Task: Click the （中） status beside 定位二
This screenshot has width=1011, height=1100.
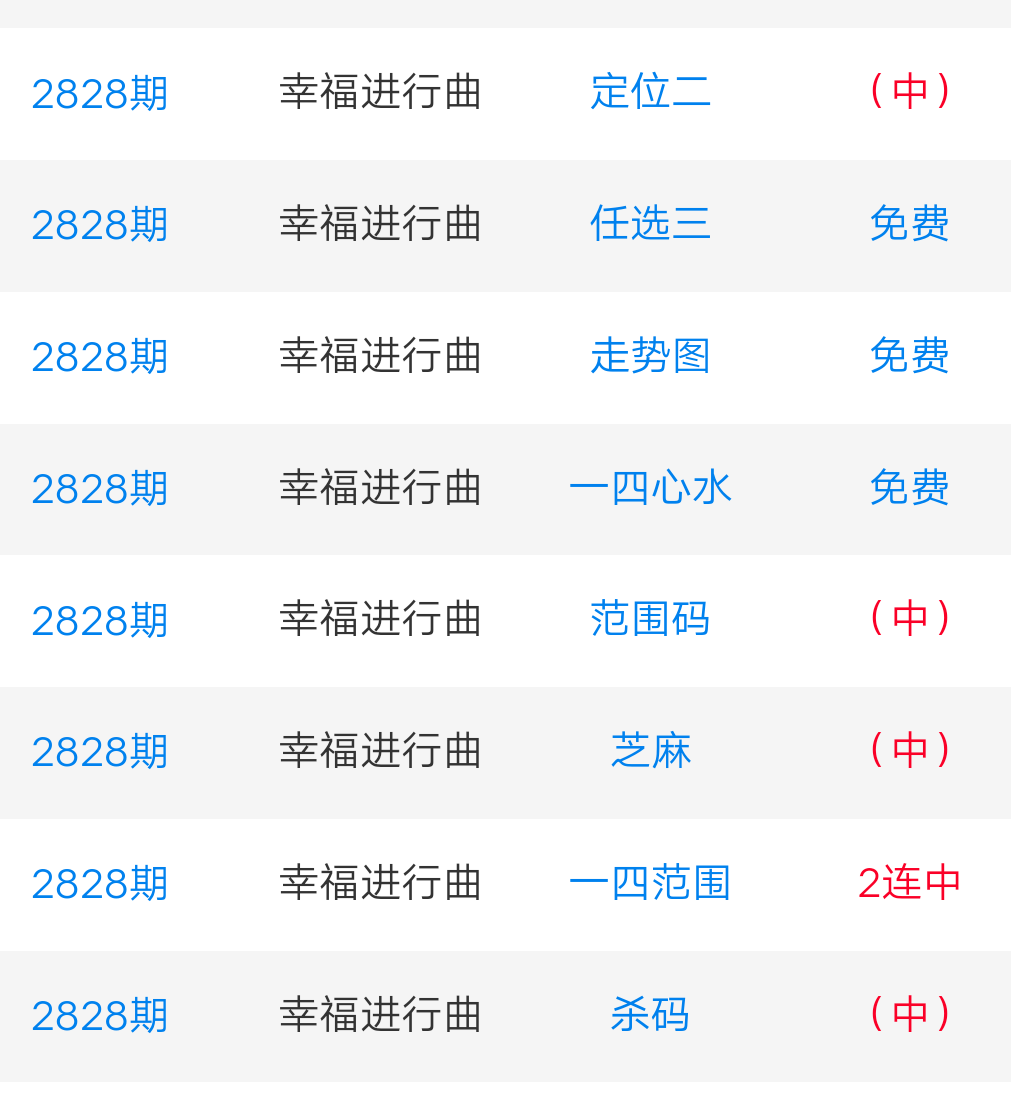Action: pos(908,93)
